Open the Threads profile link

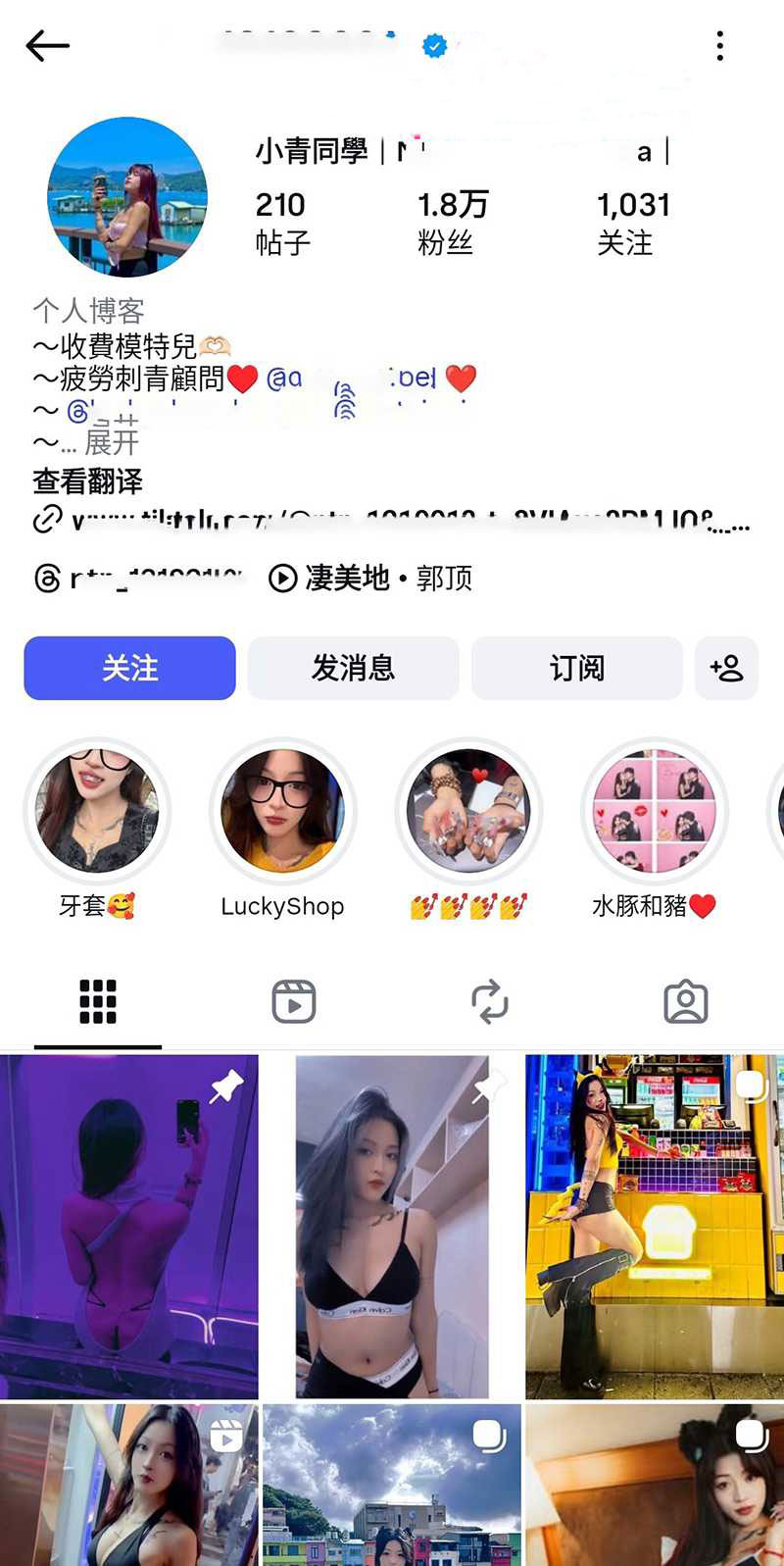(x=137, y=579)
